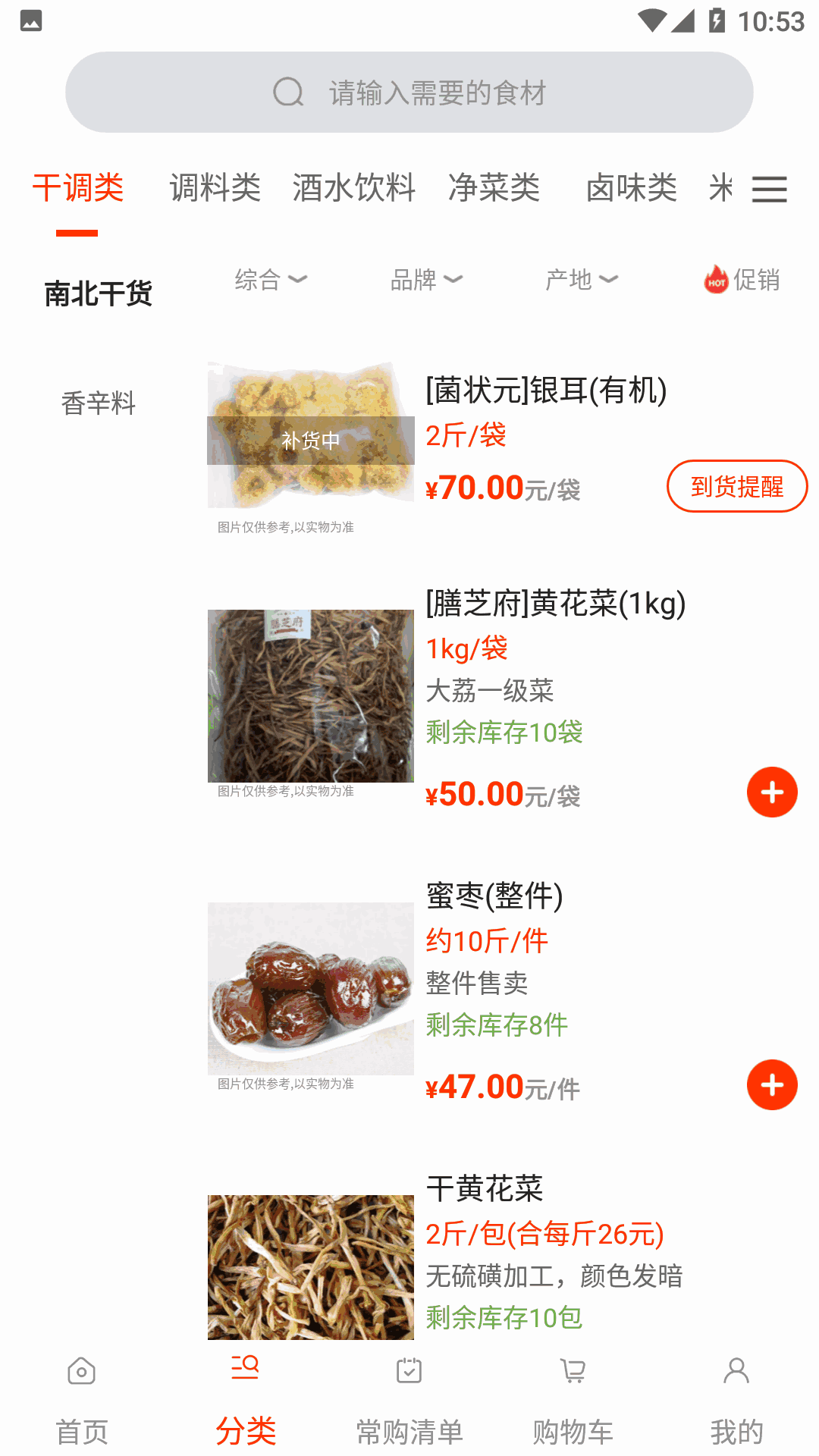Open the 购物车 tab
The width and height of the screenshot is (819, 1456).
point(573,1401)
